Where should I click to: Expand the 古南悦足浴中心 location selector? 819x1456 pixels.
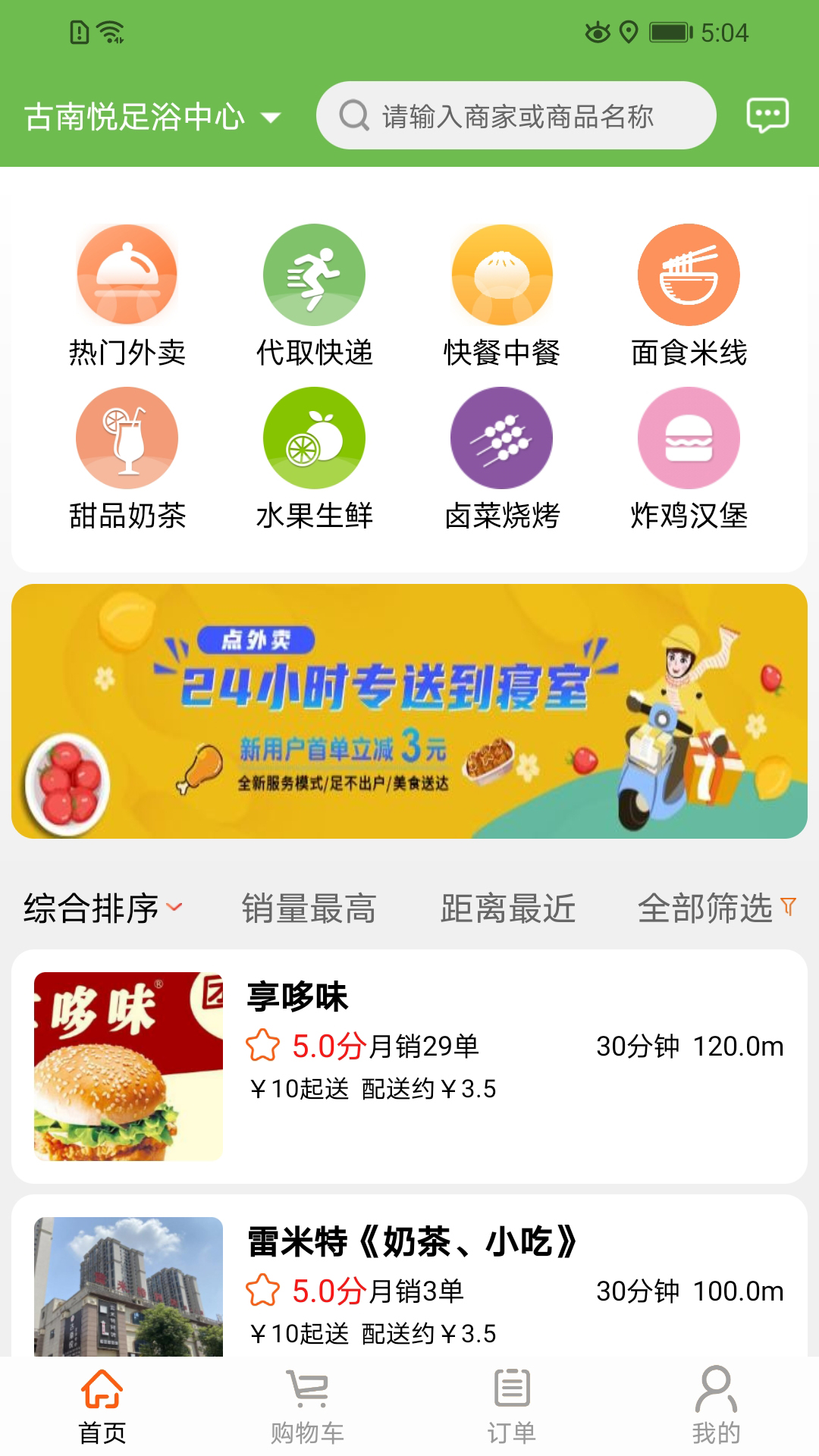[x=149, y=116]
